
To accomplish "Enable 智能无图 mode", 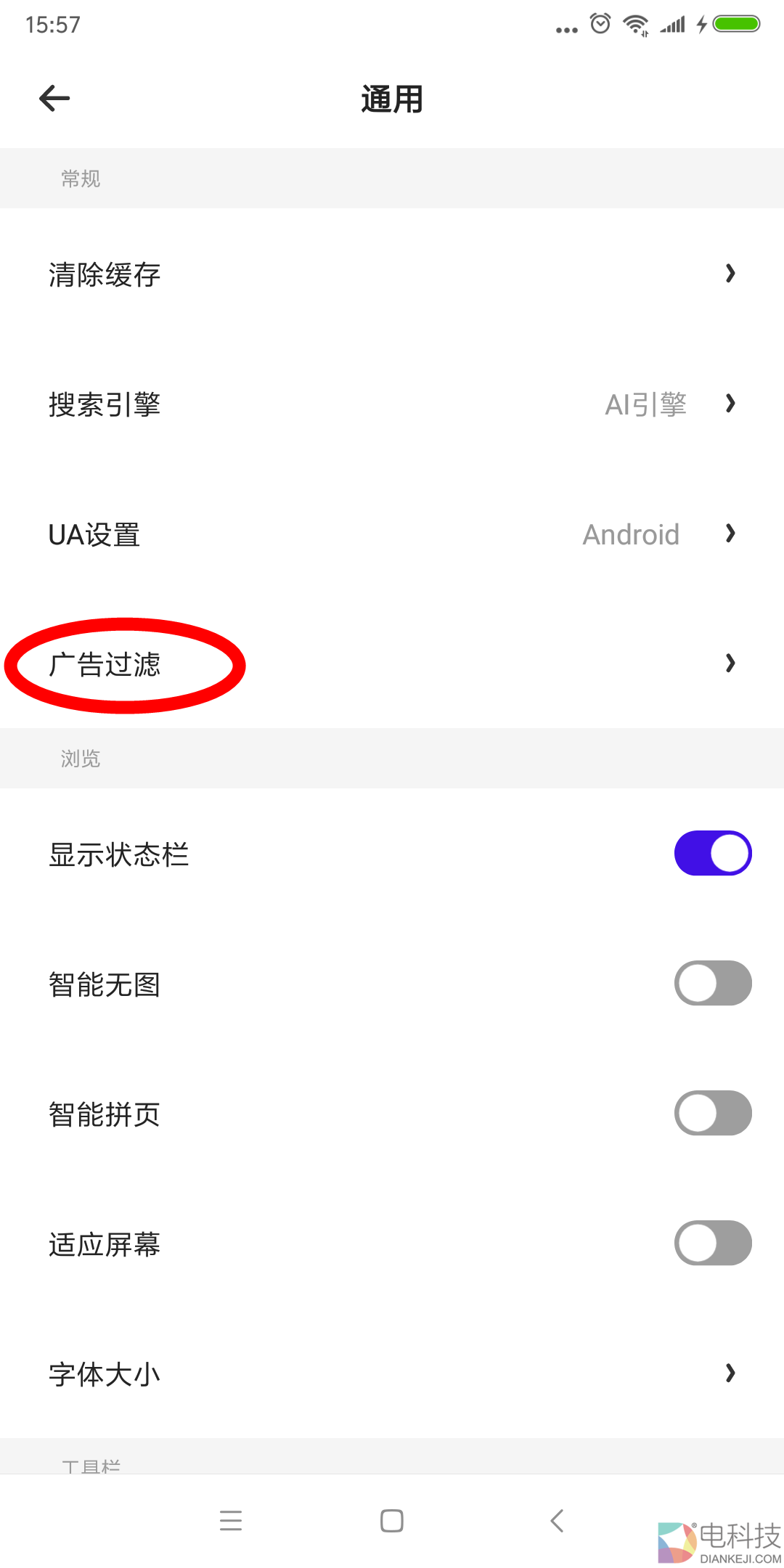I will (712, 983).
